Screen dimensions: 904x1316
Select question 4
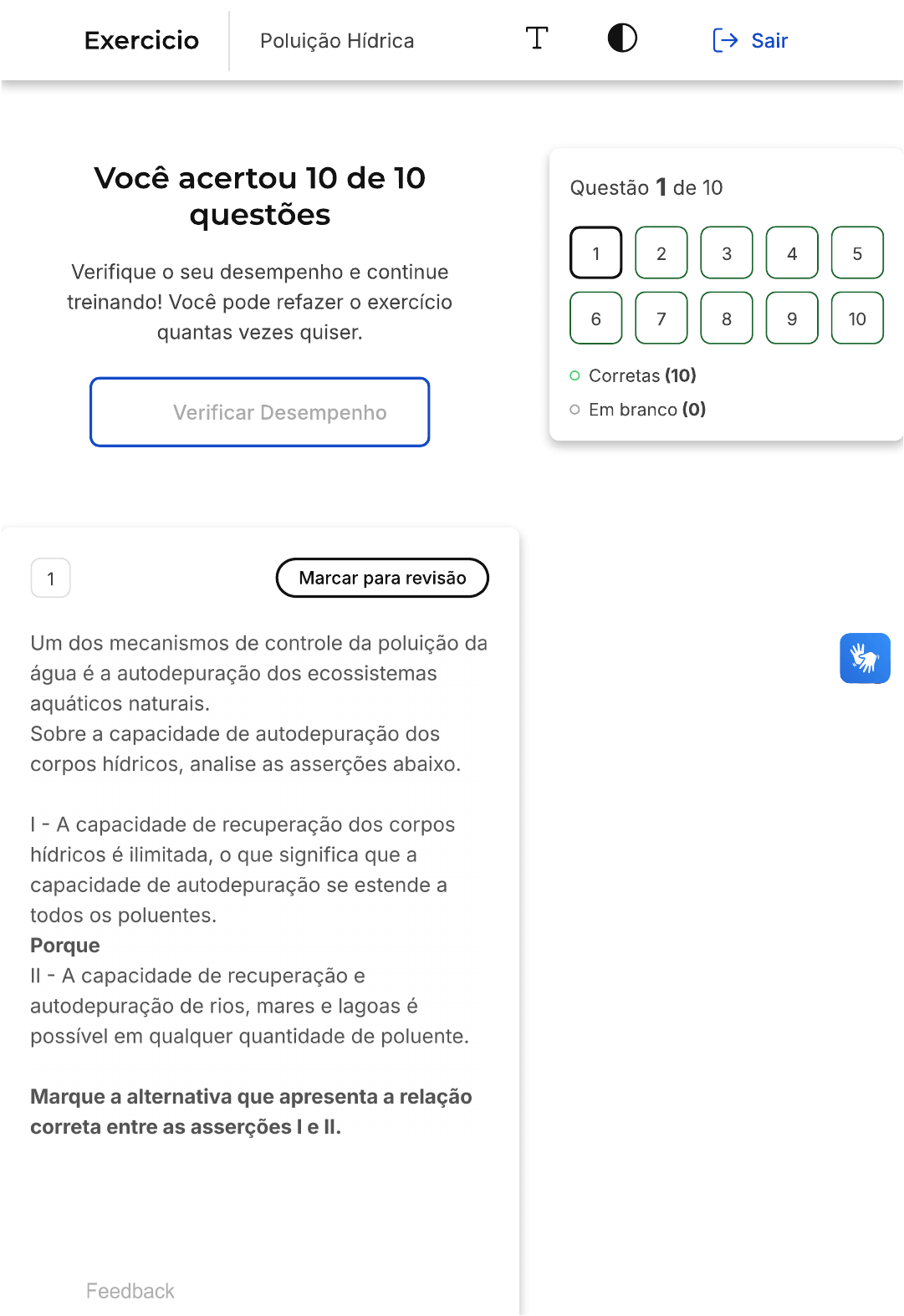pos(792,252)
